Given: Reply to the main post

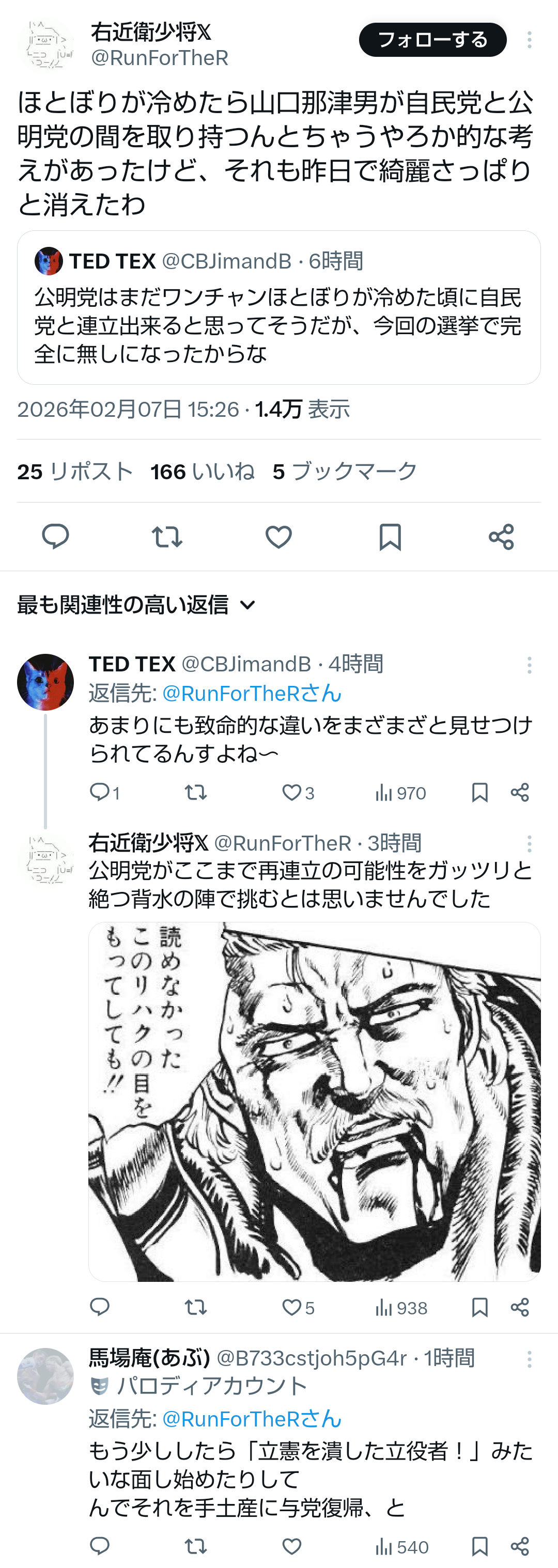Looking at the screenshot, I should [55, 537].
